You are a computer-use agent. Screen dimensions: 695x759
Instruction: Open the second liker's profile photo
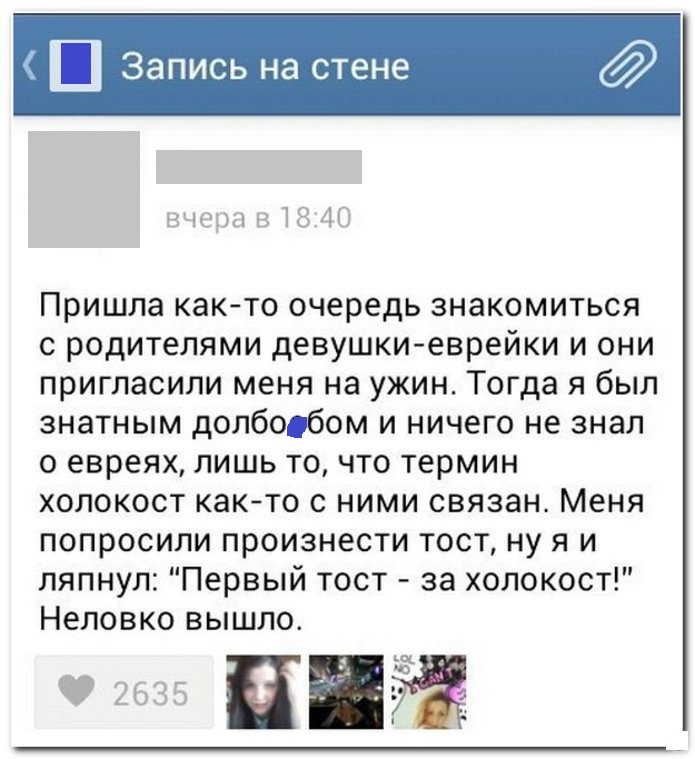pyautogui.click(x=345, y=691)
